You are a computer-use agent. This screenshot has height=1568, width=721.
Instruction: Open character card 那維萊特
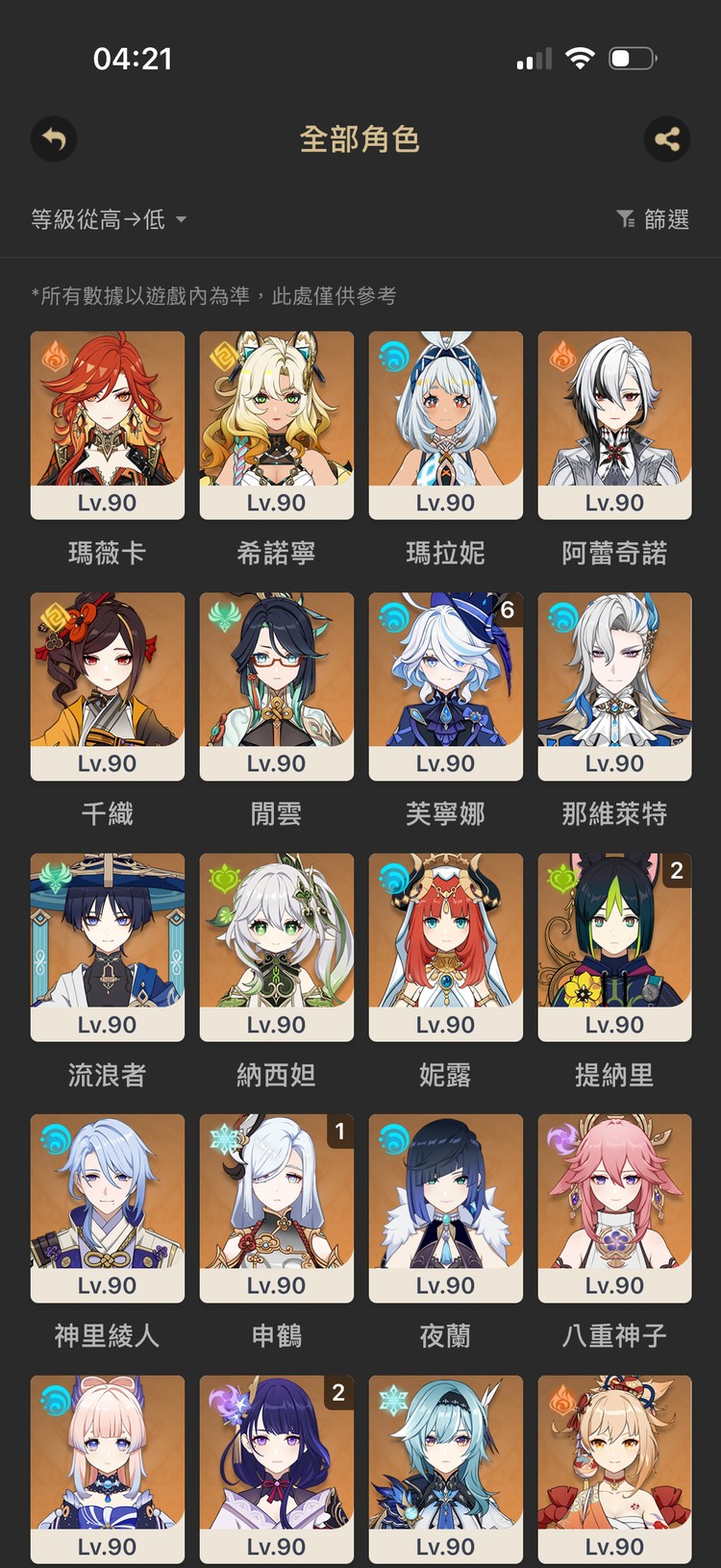pyautogui.click(x=615, y=685)
